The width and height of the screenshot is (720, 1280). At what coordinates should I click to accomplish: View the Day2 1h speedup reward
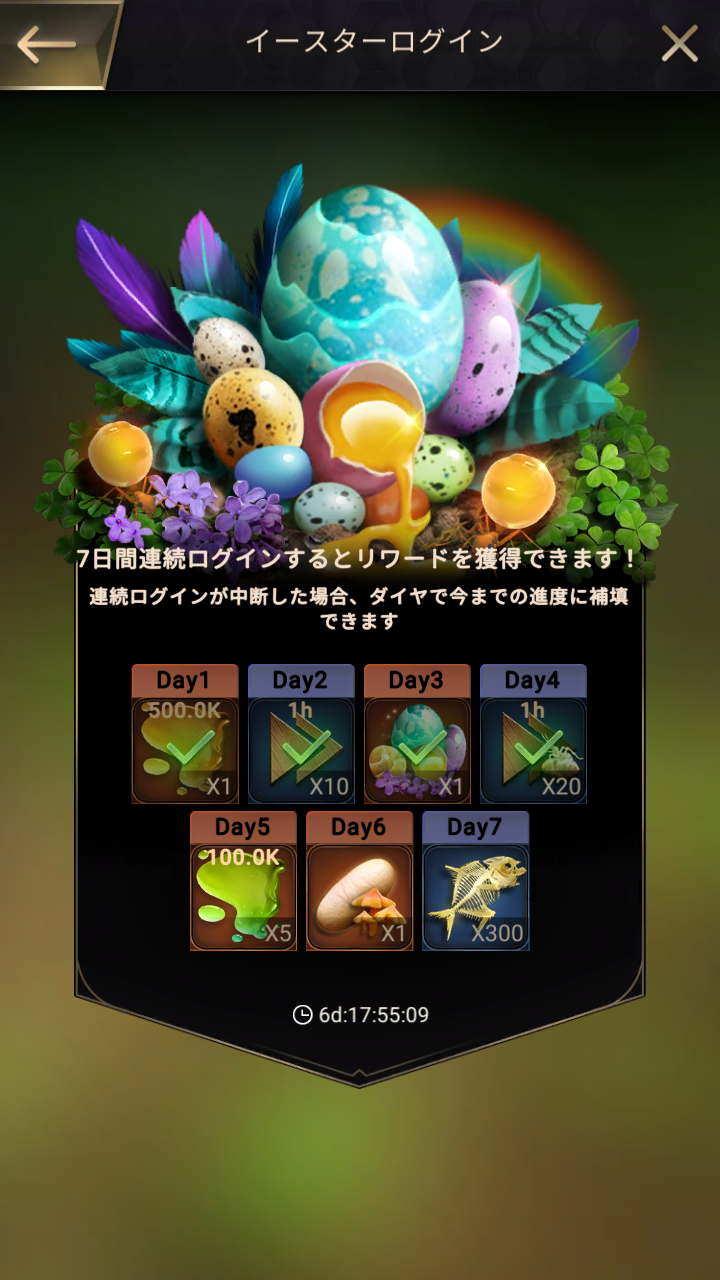[x=301, y=734]
